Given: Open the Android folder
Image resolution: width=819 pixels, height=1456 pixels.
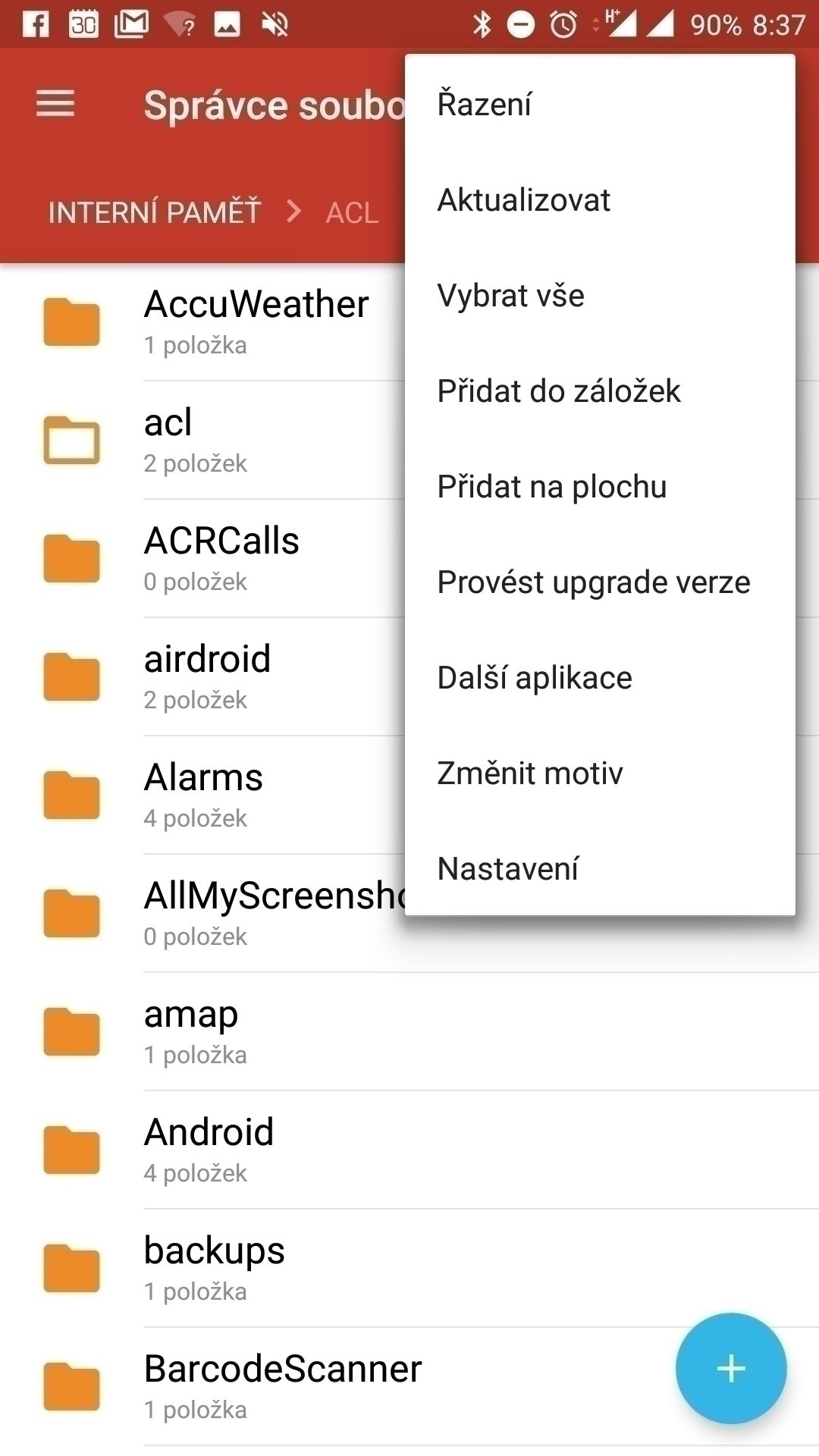Looking at the screenshot, I should click(x=409, y=1150).
